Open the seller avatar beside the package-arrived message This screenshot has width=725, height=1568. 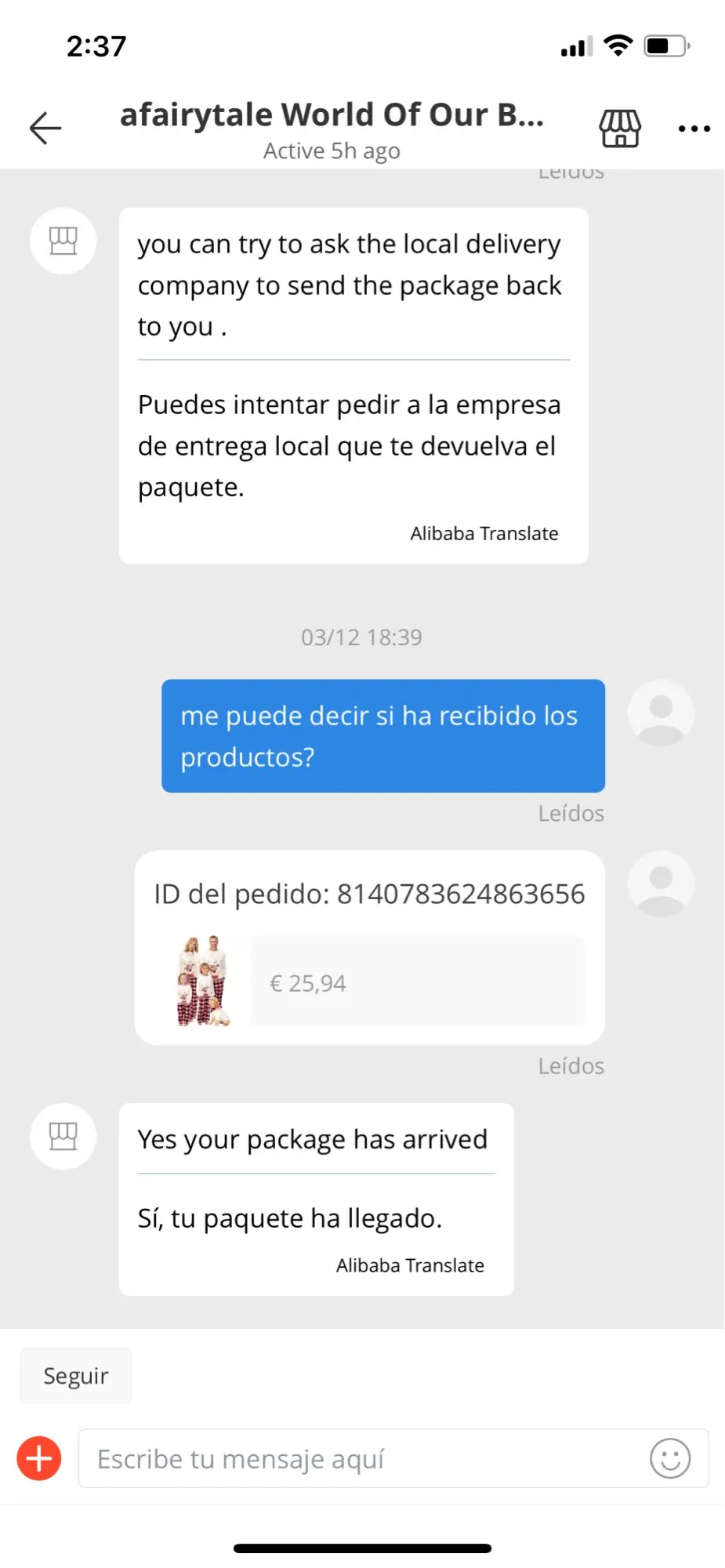(63, 1136)
